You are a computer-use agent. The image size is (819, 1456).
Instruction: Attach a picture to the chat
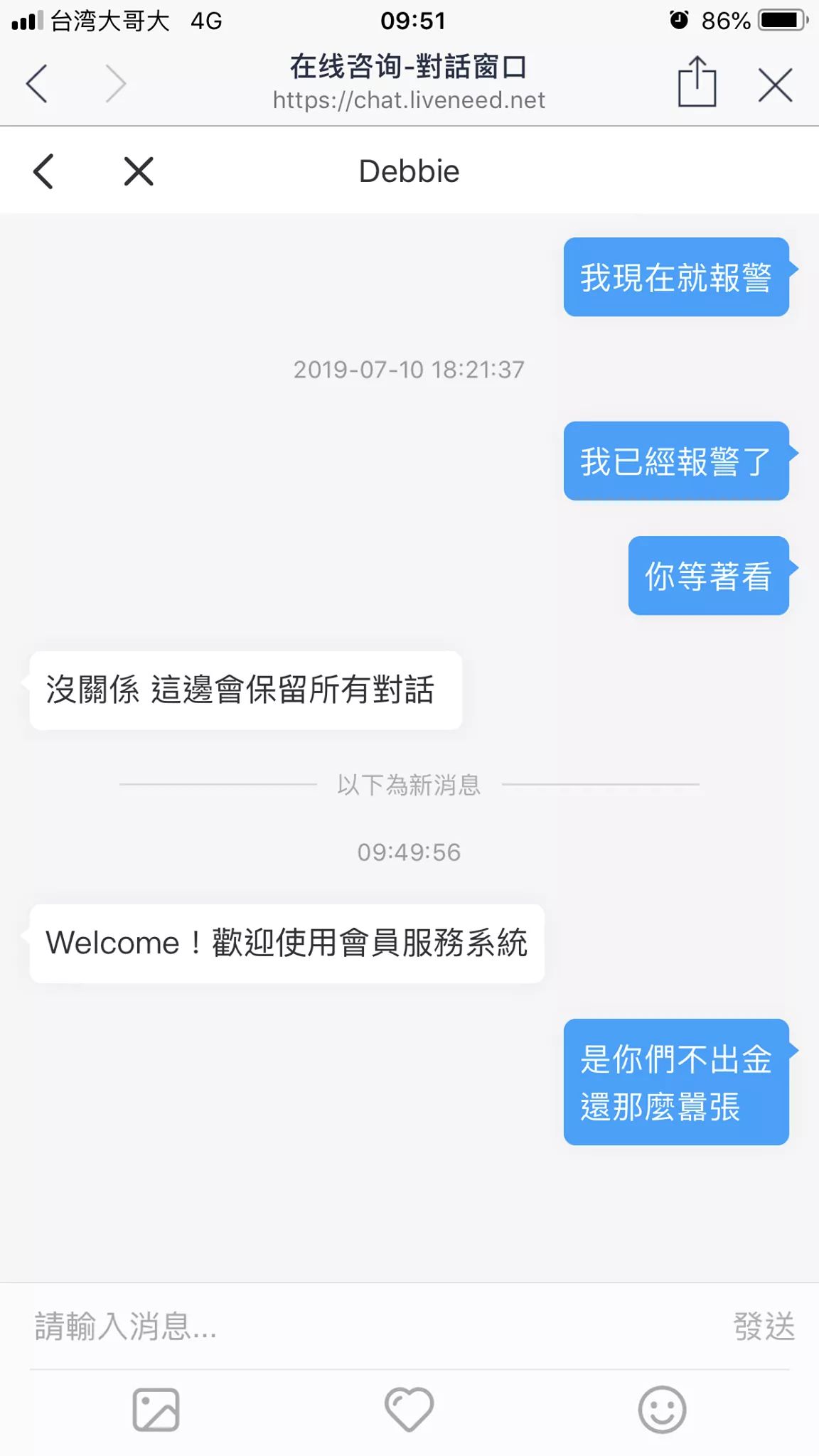pos(156,1409)
